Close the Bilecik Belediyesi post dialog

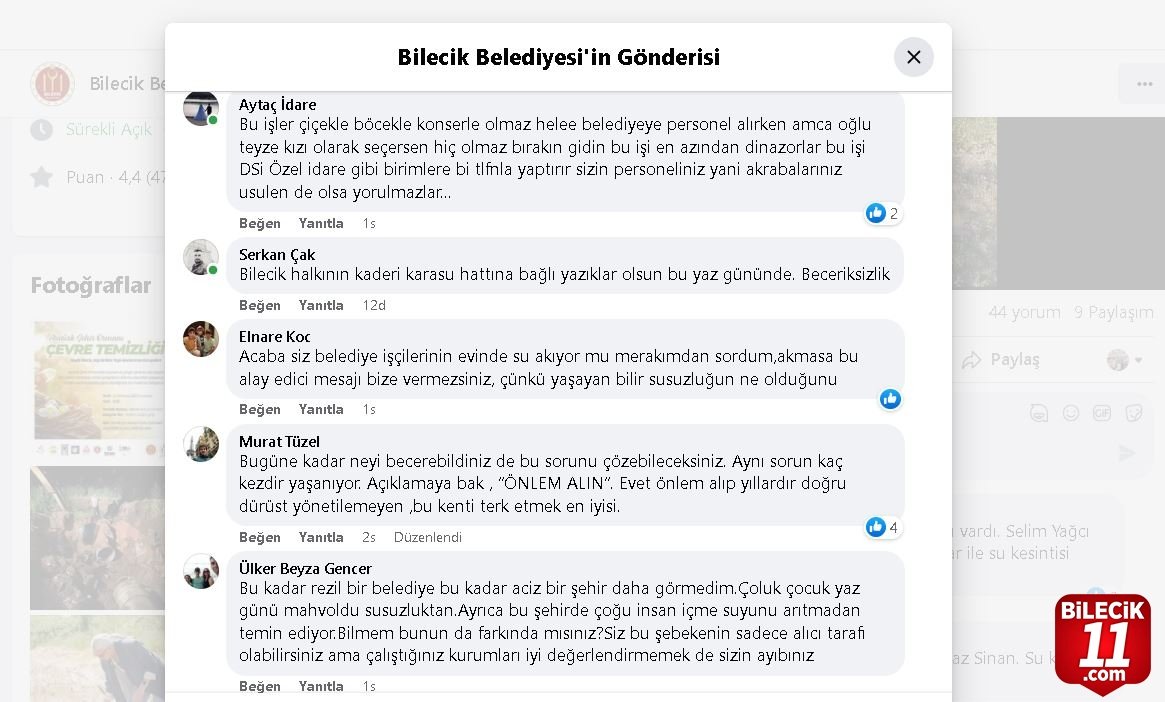coord(913,57)
